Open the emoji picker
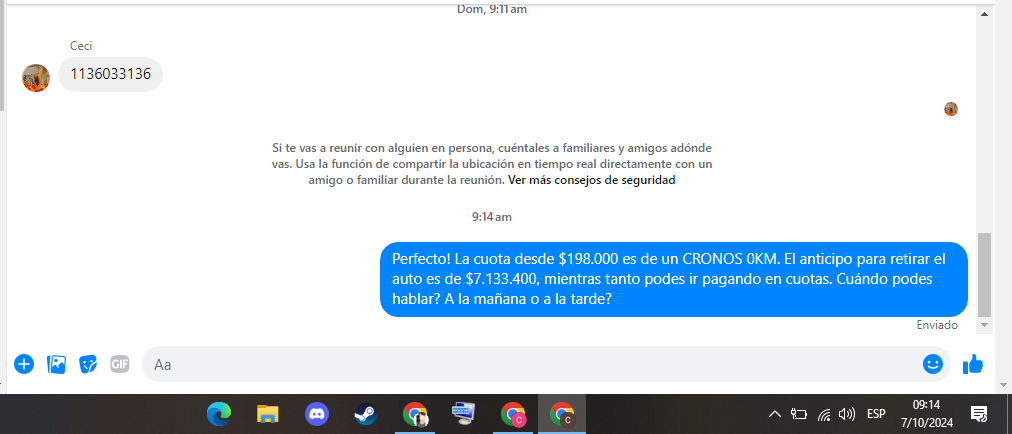This screenshot has width=1012, height=434. point(933,365)
